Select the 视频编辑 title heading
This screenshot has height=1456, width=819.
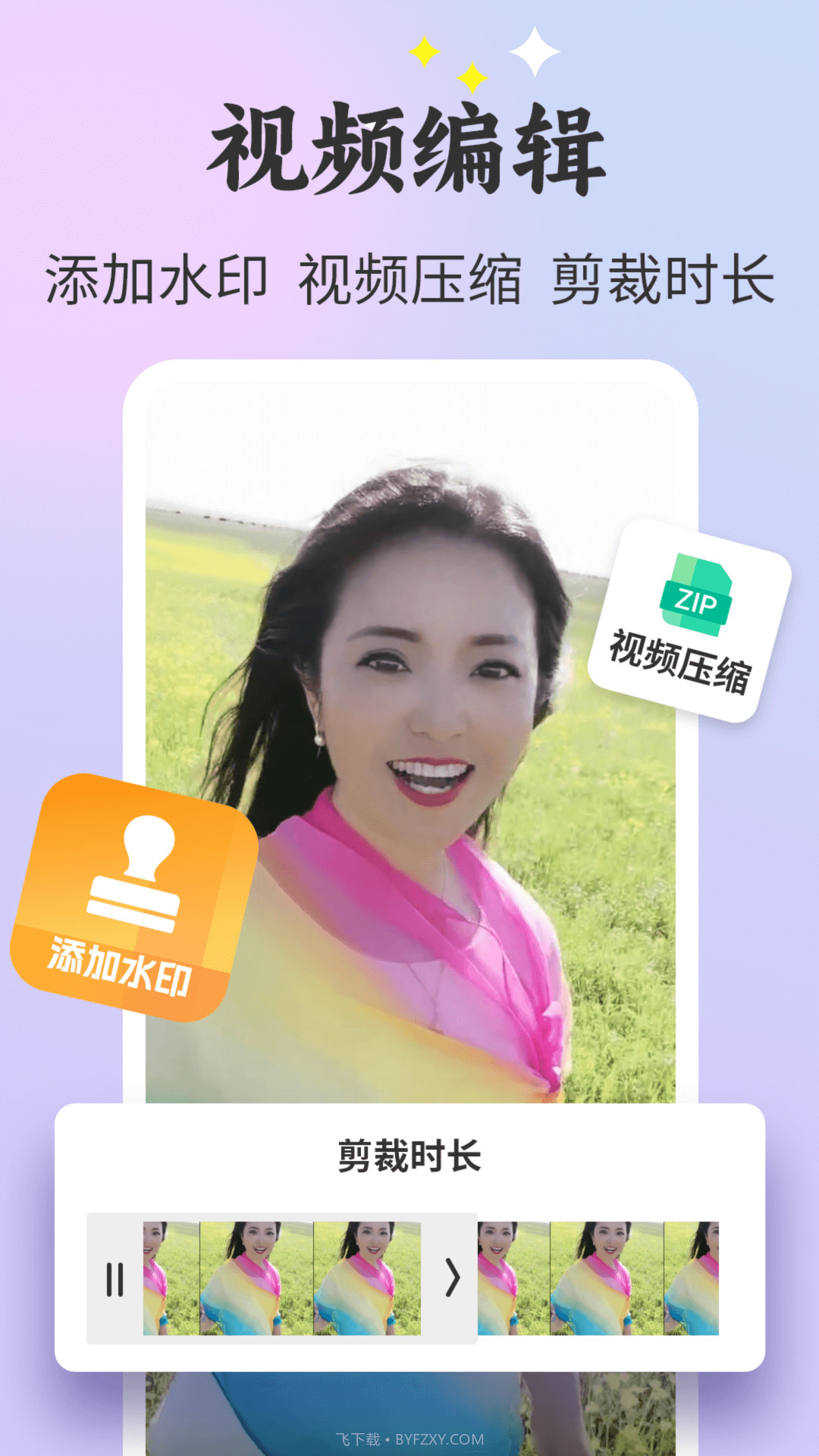(409, 148)
